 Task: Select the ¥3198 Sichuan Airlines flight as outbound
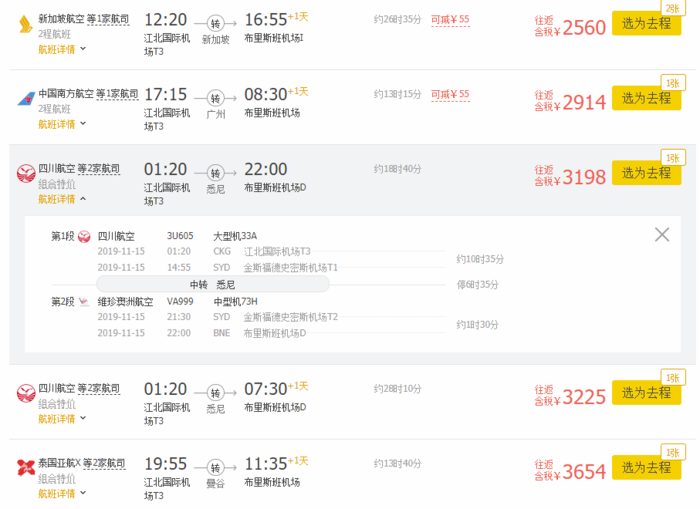point(646,173)
